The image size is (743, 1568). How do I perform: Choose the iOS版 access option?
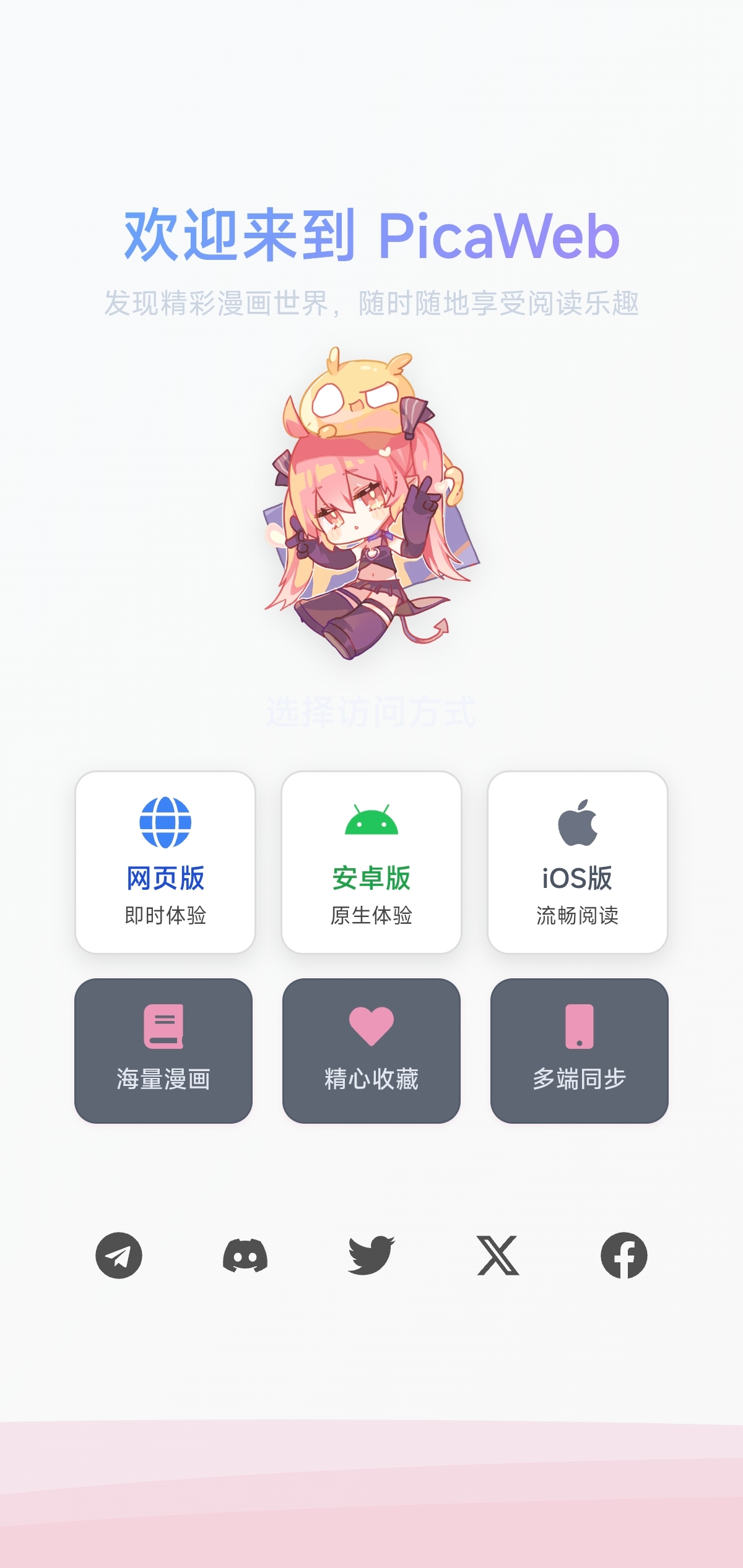(x=577, y=862)
